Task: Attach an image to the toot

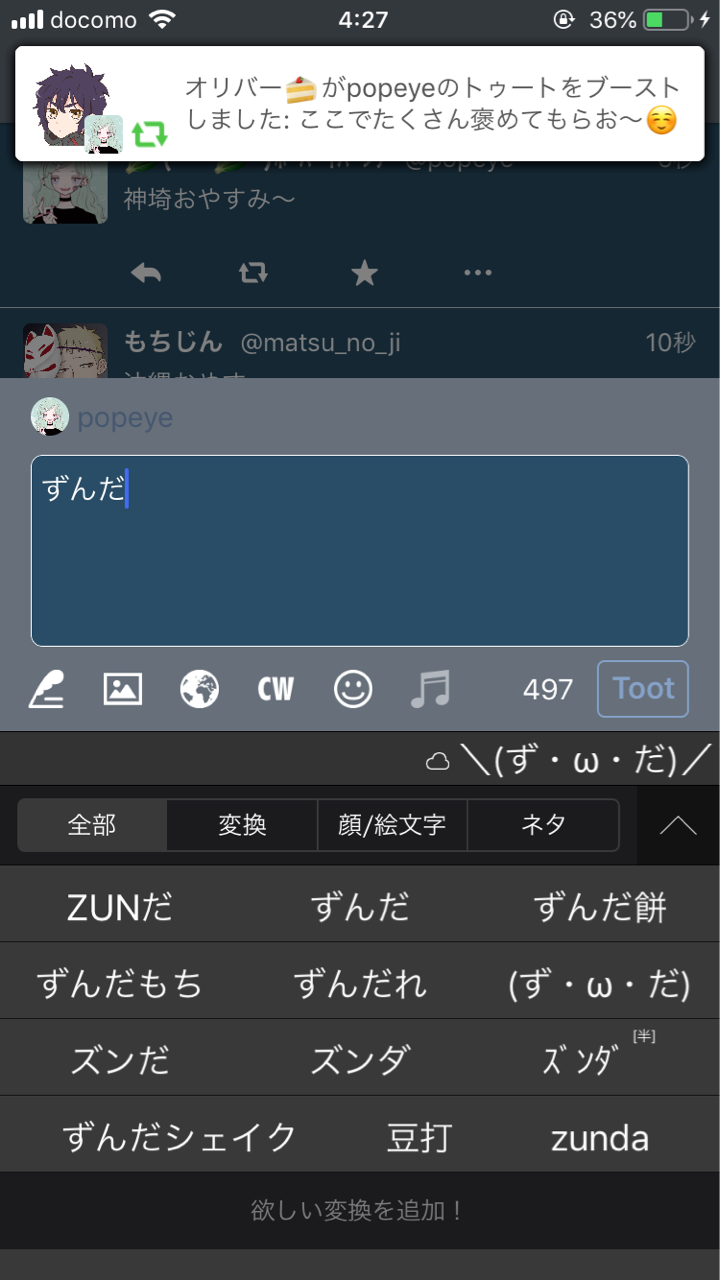Action: (x=123, y=689)
